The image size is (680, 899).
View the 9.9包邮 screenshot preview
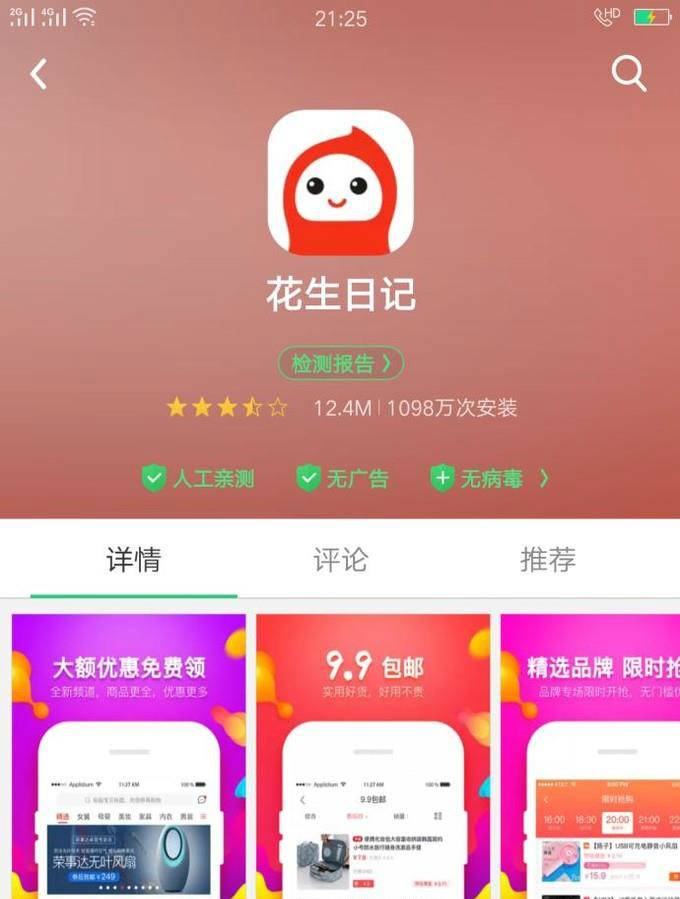tap(373, 755)
